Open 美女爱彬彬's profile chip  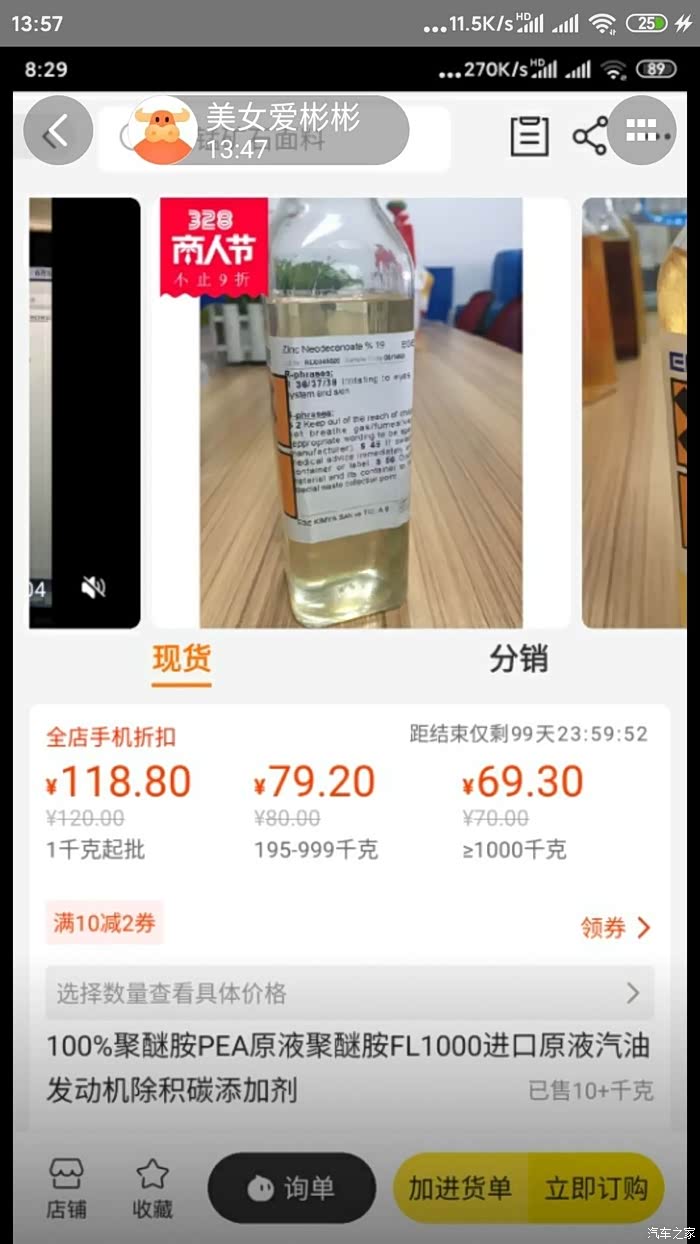[x=268, y=131]
